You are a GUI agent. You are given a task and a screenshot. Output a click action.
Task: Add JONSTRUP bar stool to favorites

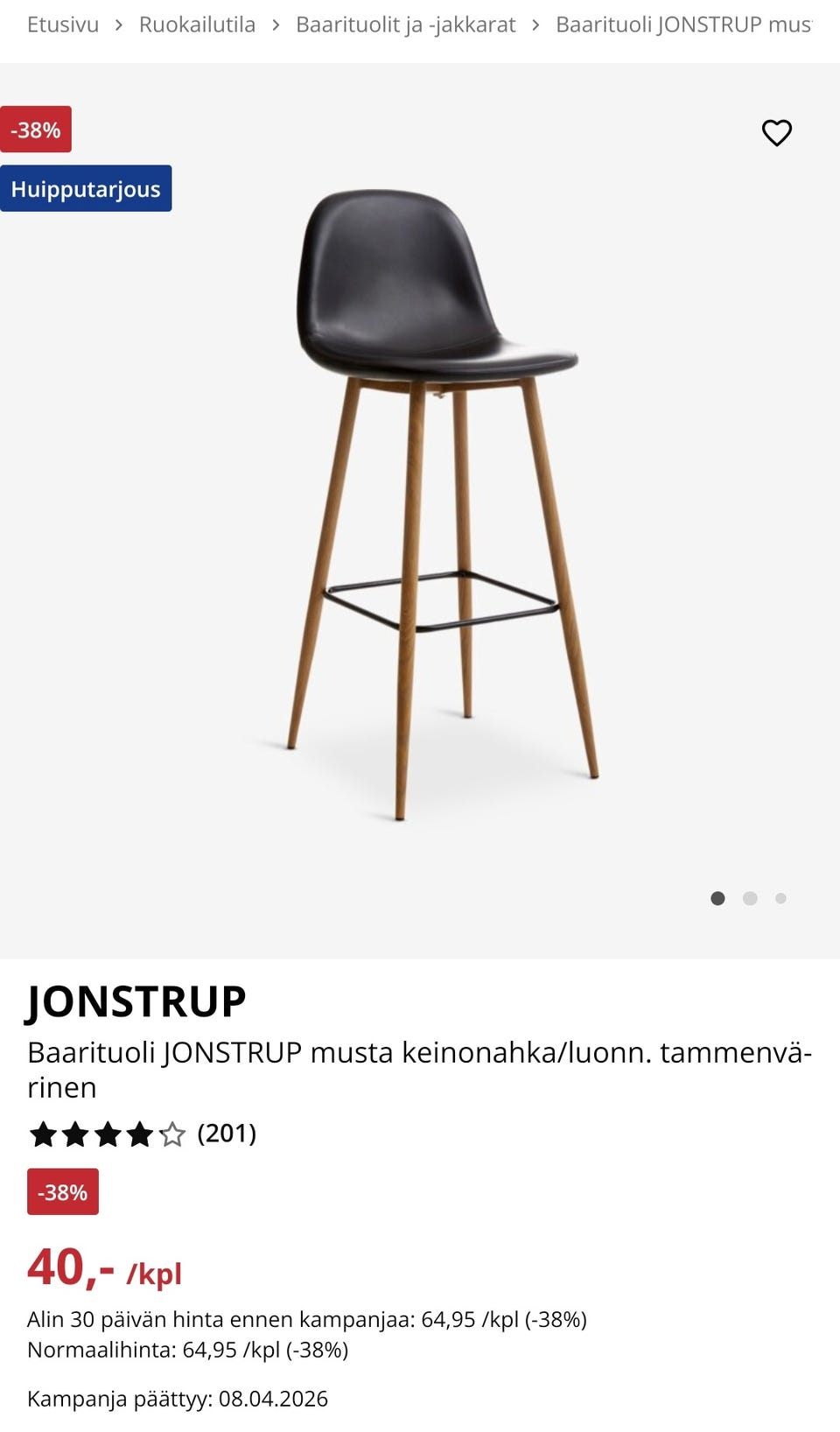[776, 133]
